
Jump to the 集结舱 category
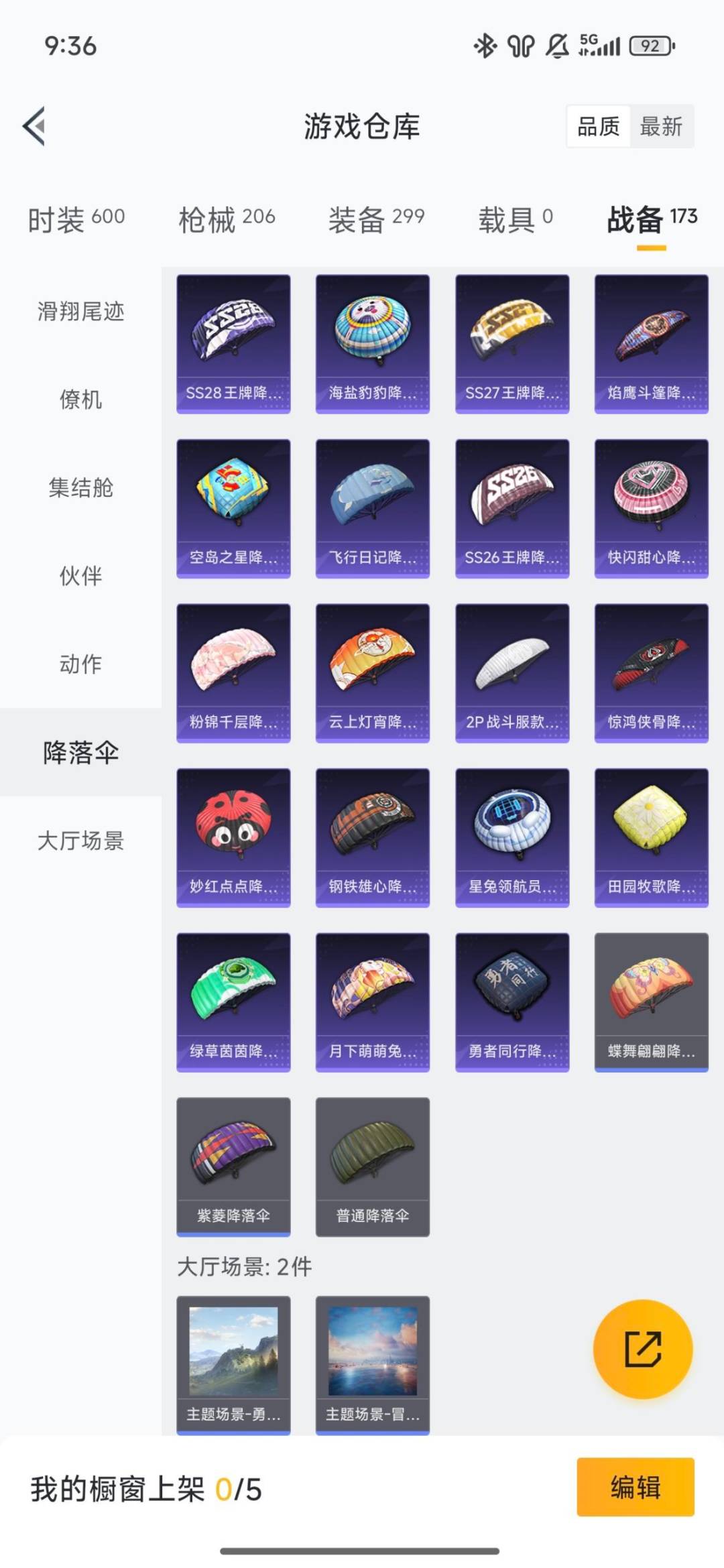pyautogui.click(x=80, y=487)
